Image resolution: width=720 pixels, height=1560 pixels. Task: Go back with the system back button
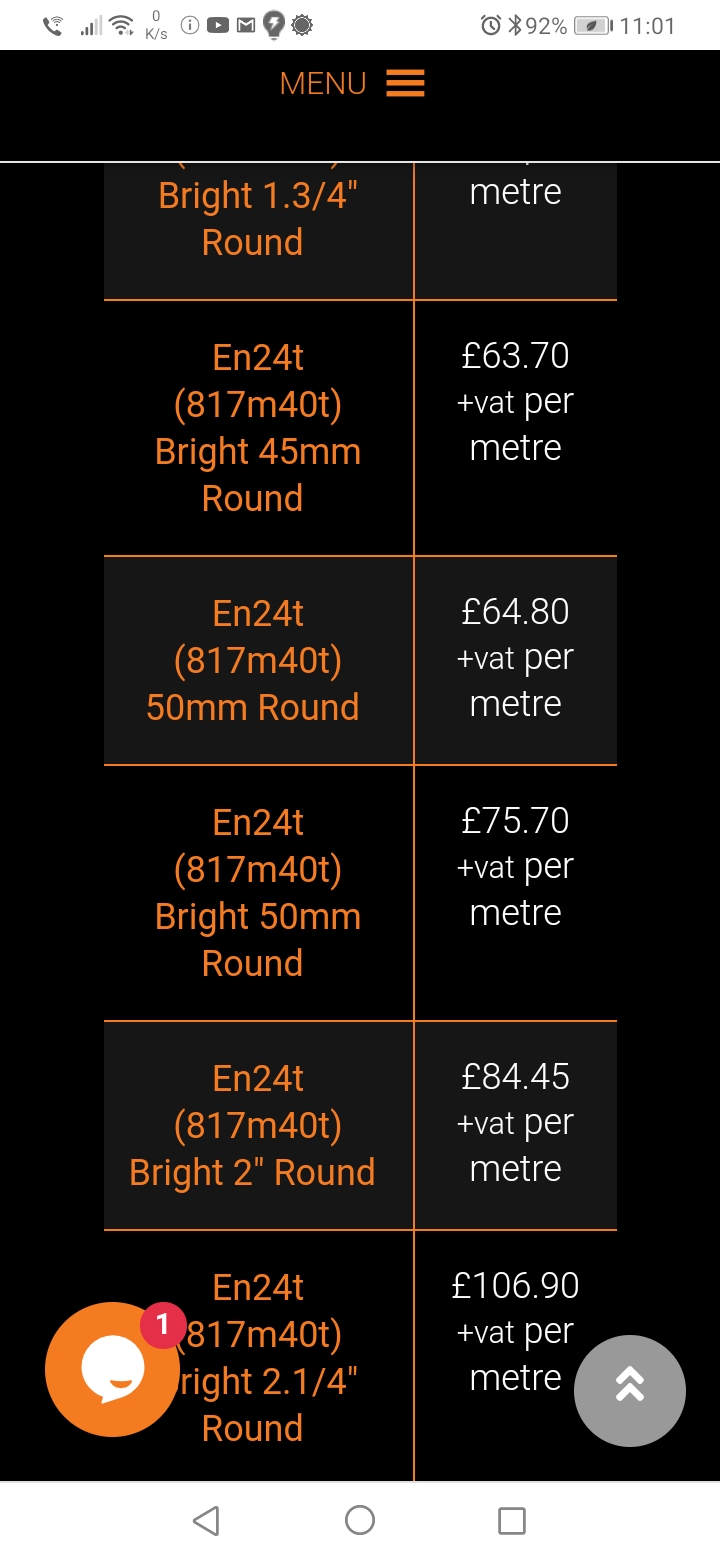click(x=206, y=1521)
